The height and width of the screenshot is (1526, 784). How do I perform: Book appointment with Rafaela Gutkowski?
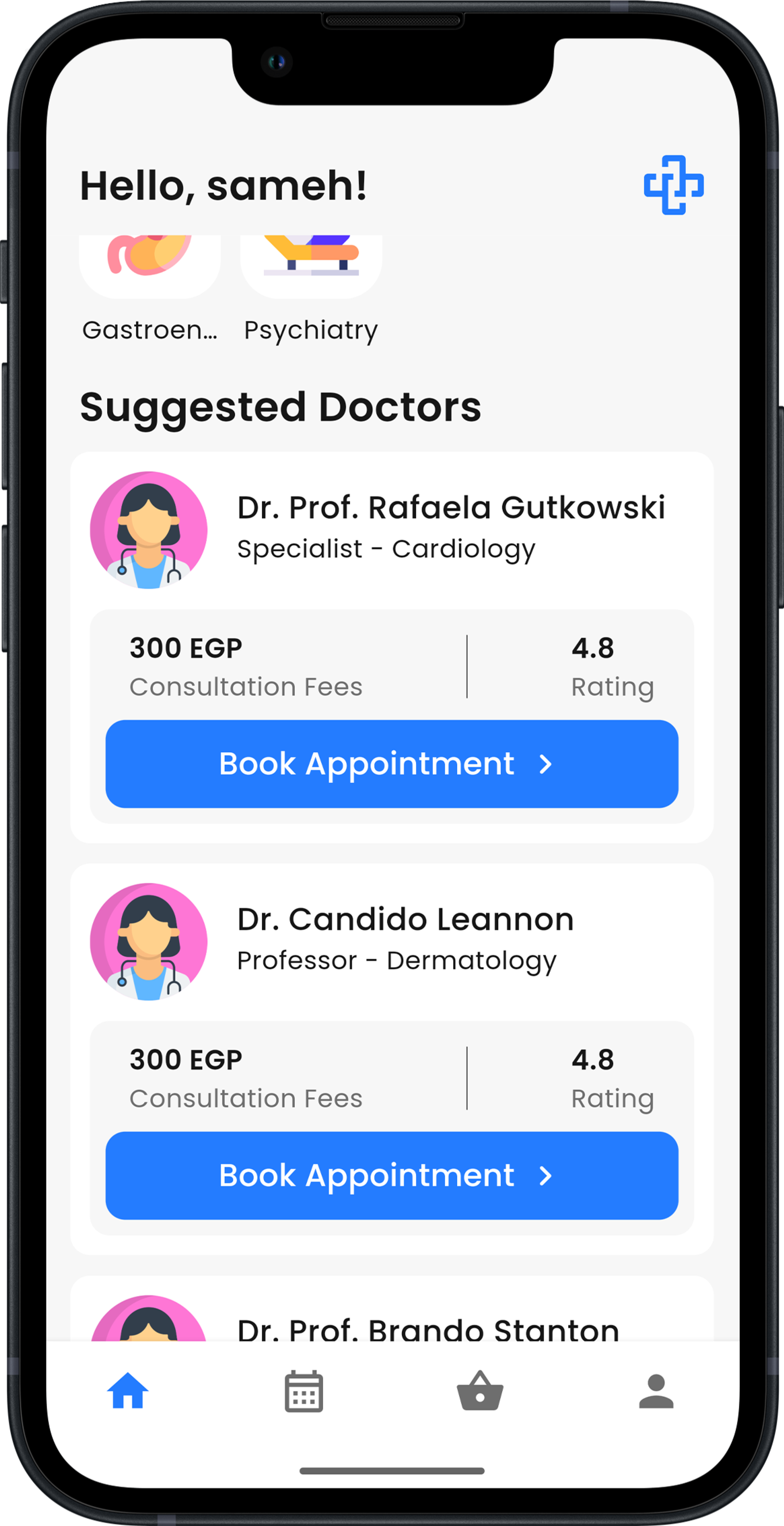392,764
